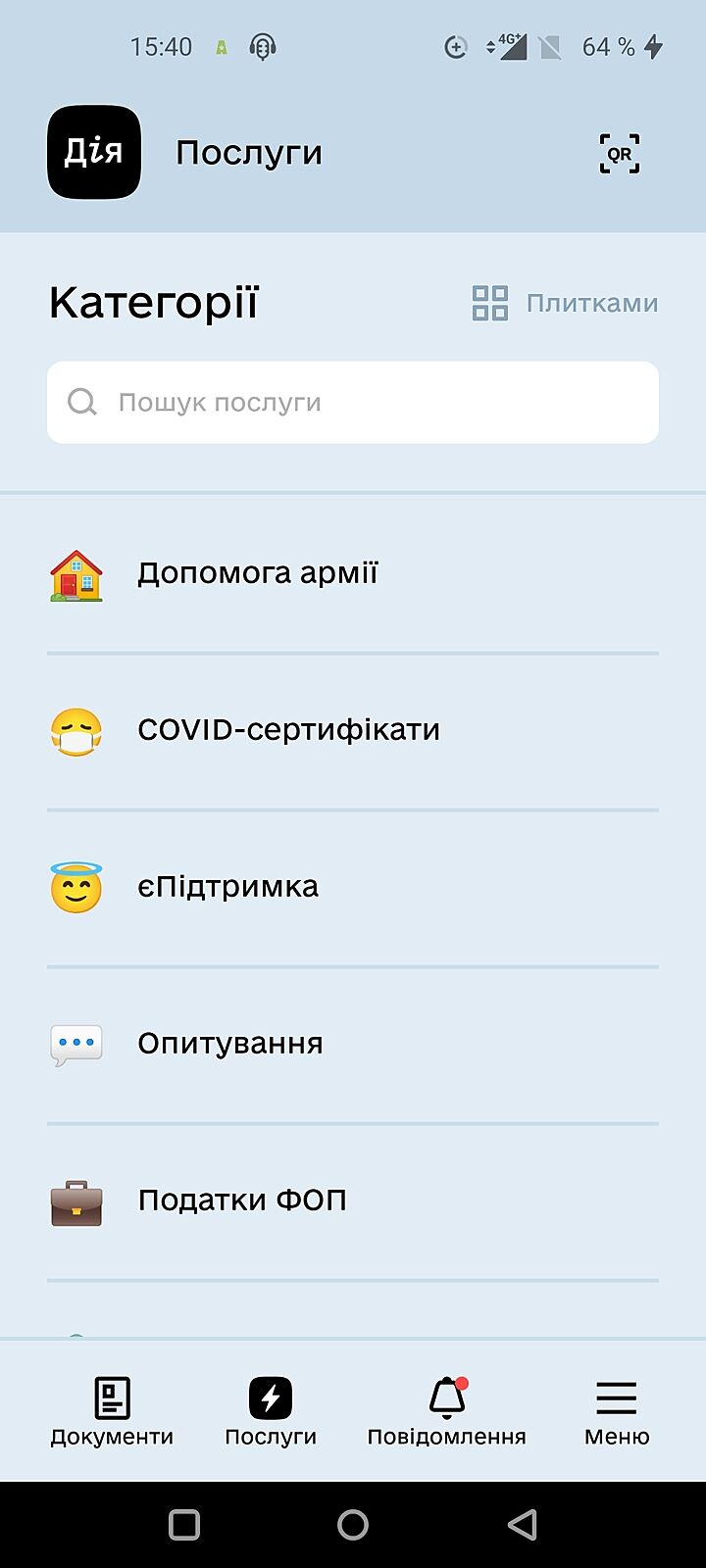
Task: Open Допомога армії category
Action: tap(257, 573)
